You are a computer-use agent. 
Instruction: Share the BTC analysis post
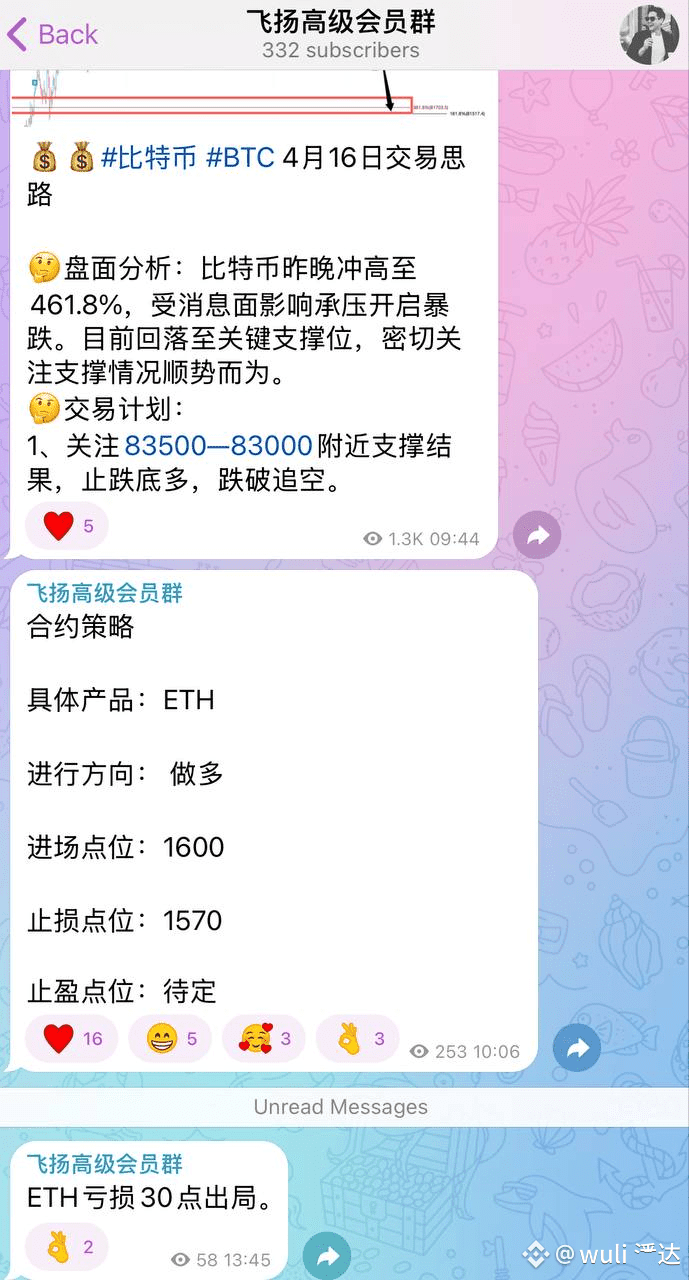(538, 536)
